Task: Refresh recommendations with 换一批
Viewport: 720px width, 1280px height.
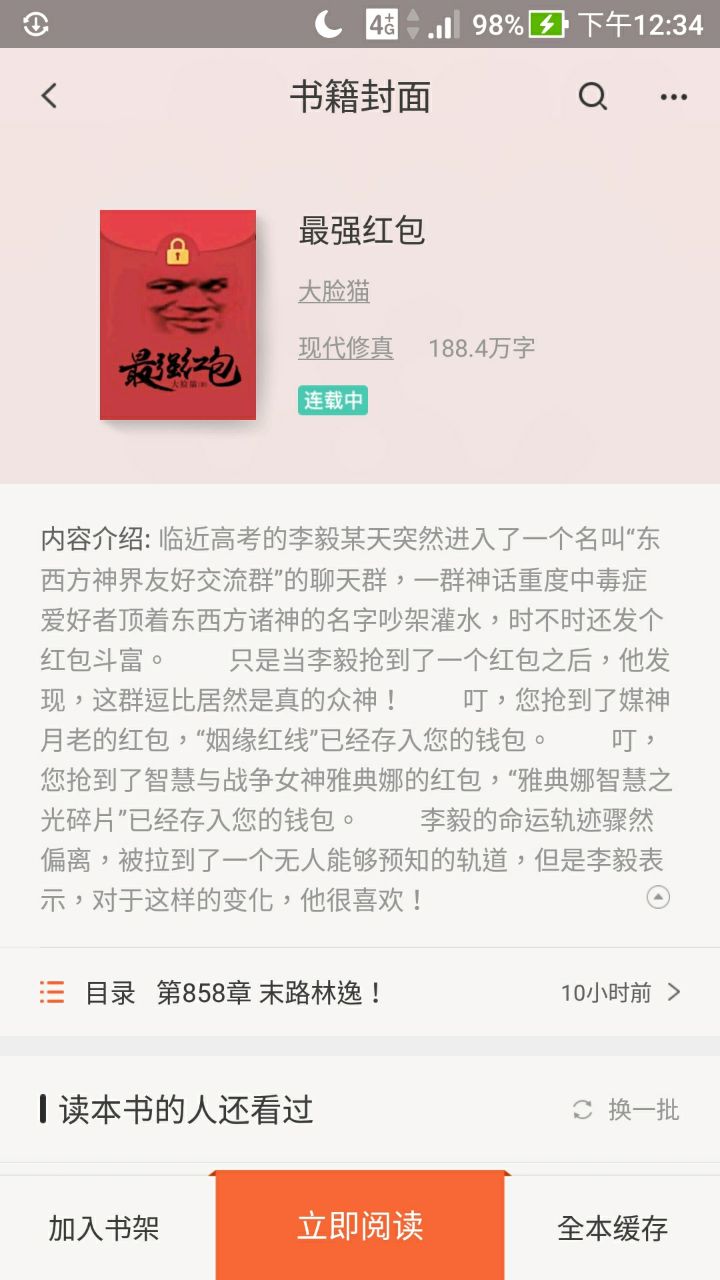Action: pyautogui.click(x=626, y=1110)
